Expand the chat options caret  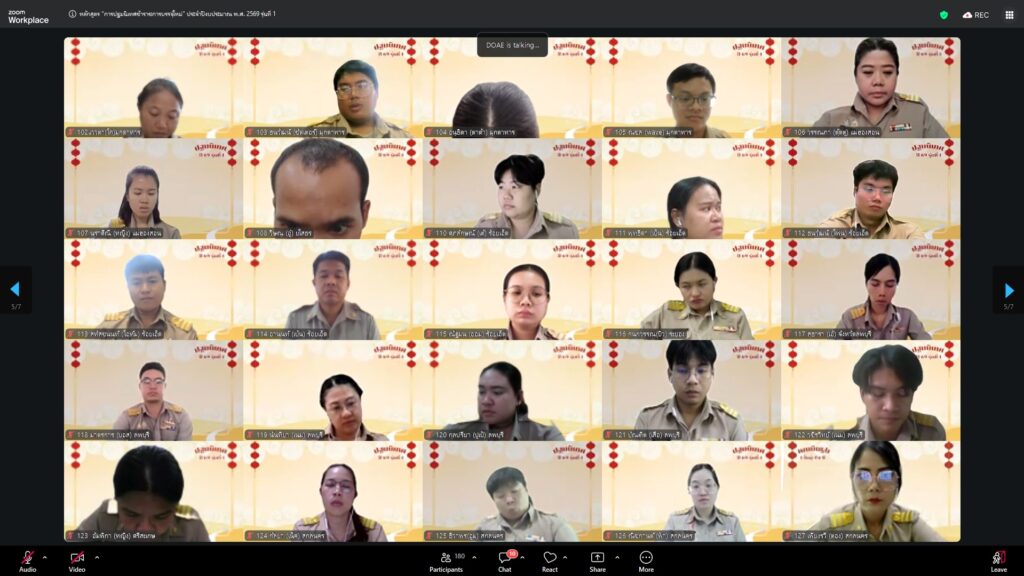click(x=523, y=557)
